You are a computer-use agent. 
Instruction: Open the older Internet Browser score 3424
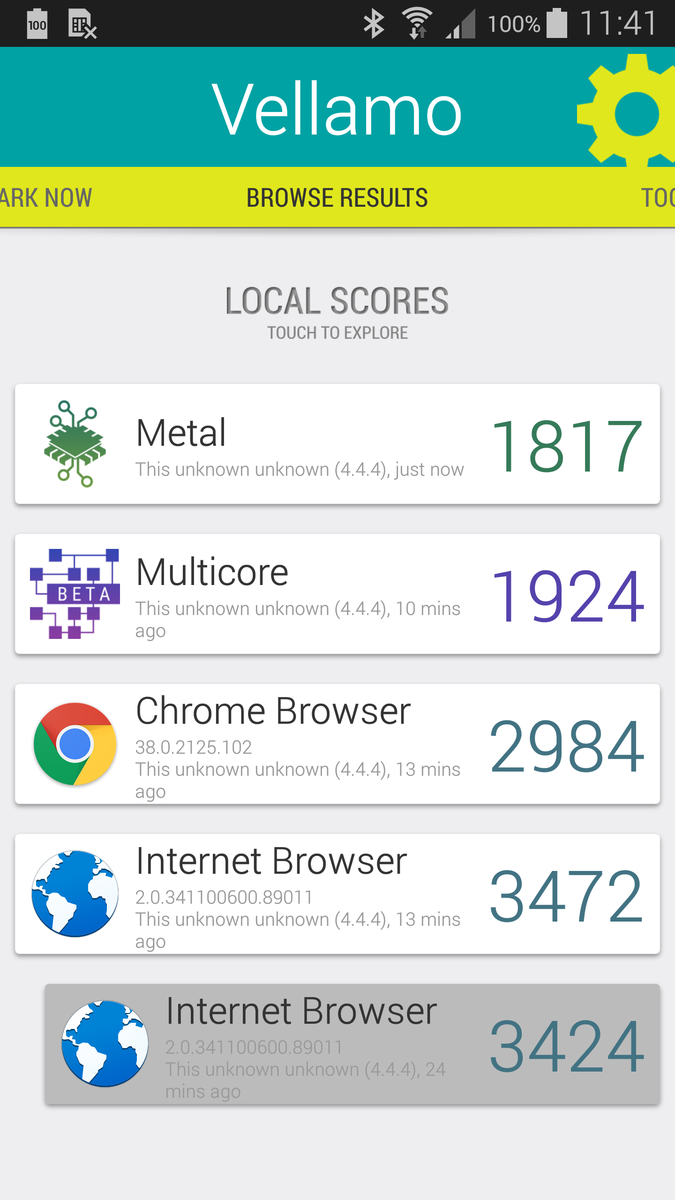coord(352,1044)
